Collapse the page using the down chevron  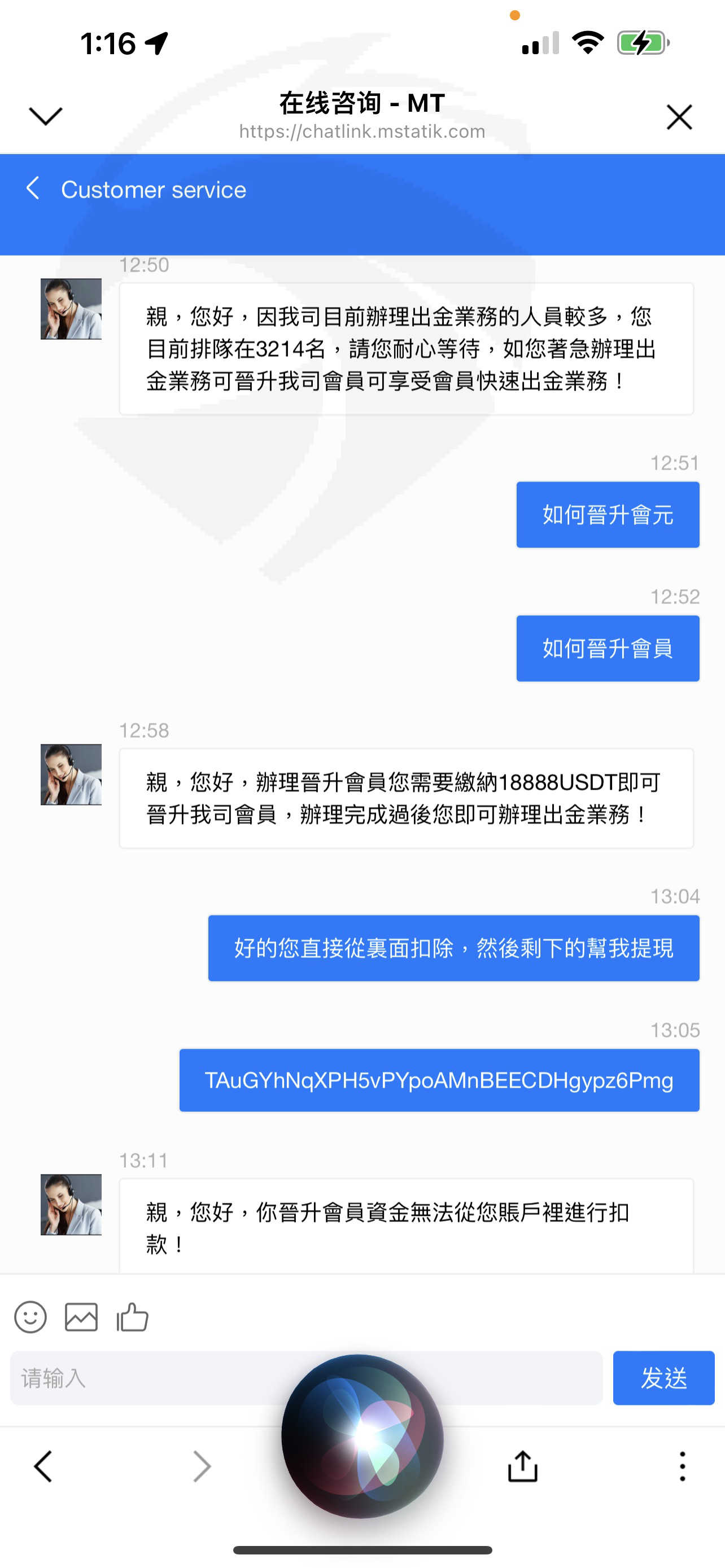point(46,116)
